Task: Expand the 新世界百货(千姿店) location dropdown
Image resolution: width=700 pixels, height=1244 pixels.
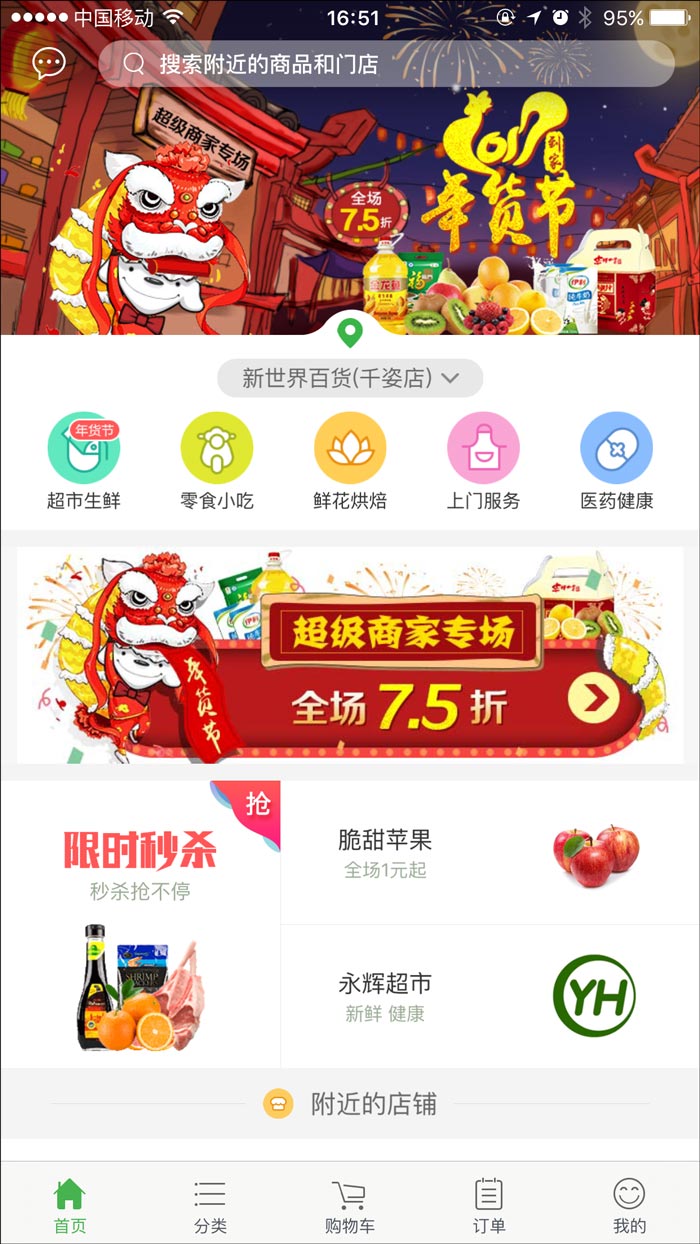Action: coord(350,378)
